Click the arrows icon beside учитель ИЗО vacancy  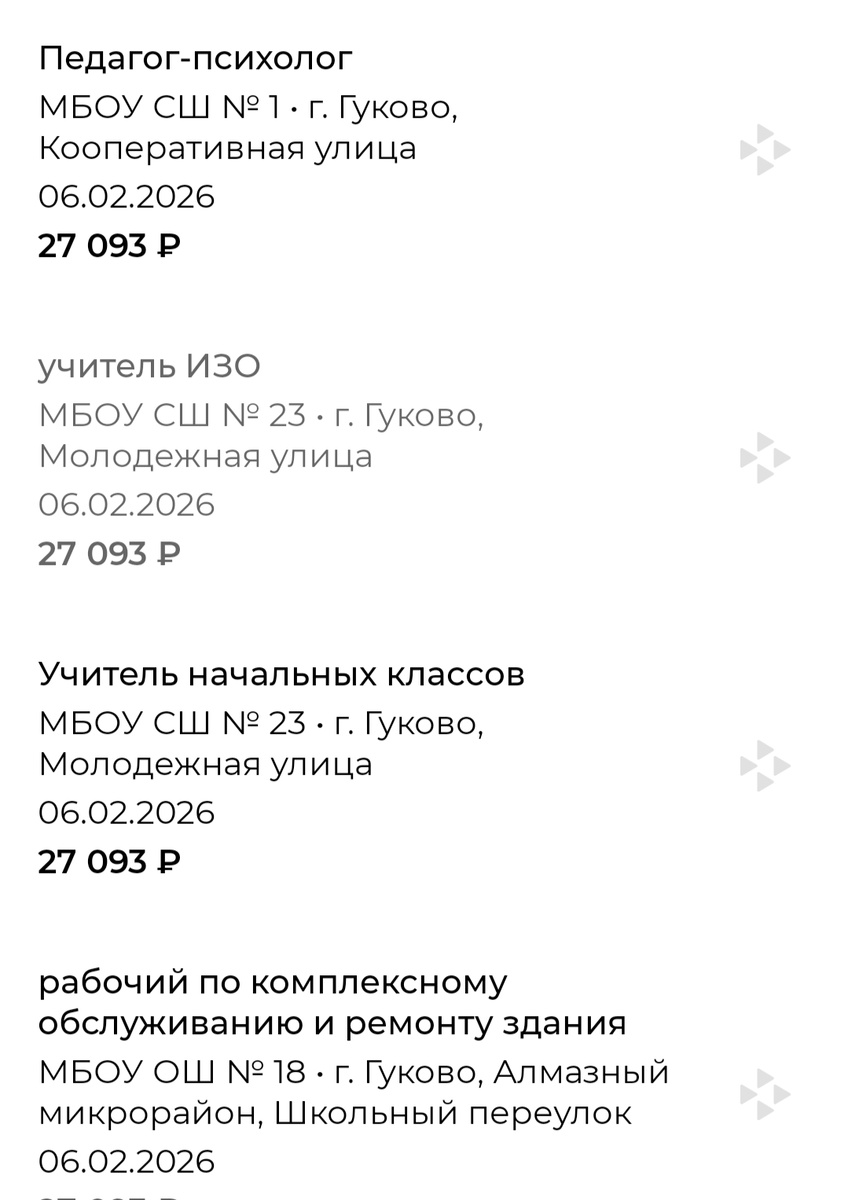tap(765, 455)
